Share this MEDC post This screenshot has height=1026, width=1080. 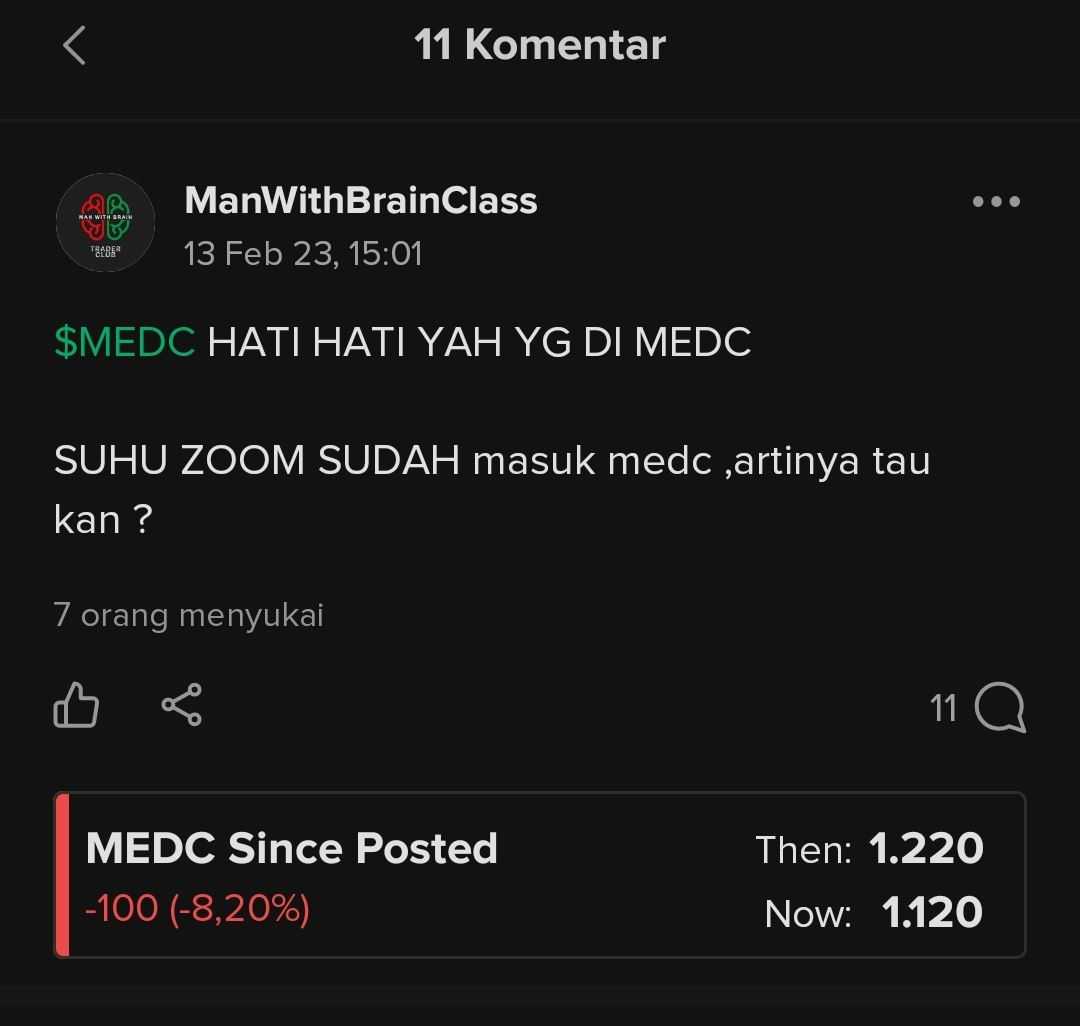click(x=181, y=705)
